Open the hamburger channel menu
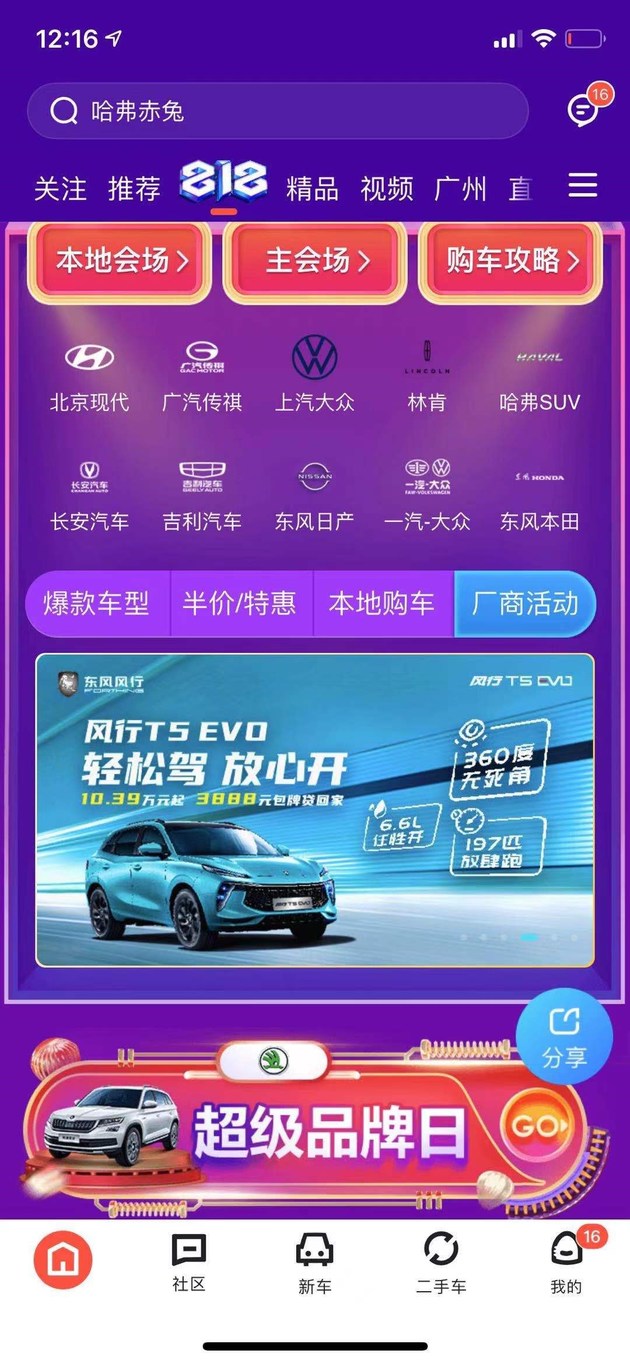630x1364 pixels. pyautogui.click(x=582, y=185)
